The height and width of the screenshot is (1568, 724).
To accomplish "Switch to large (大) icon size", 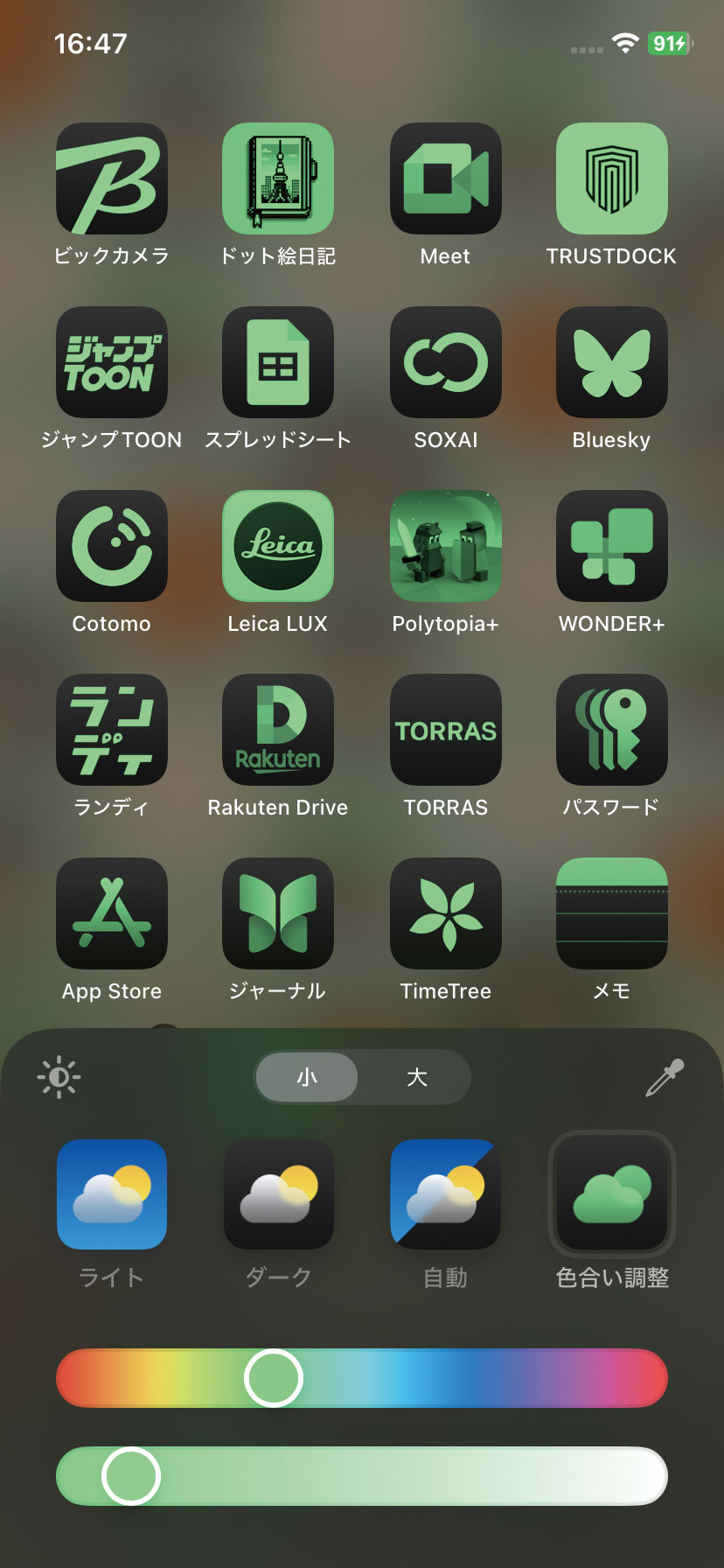I will tap(416, 1077).
